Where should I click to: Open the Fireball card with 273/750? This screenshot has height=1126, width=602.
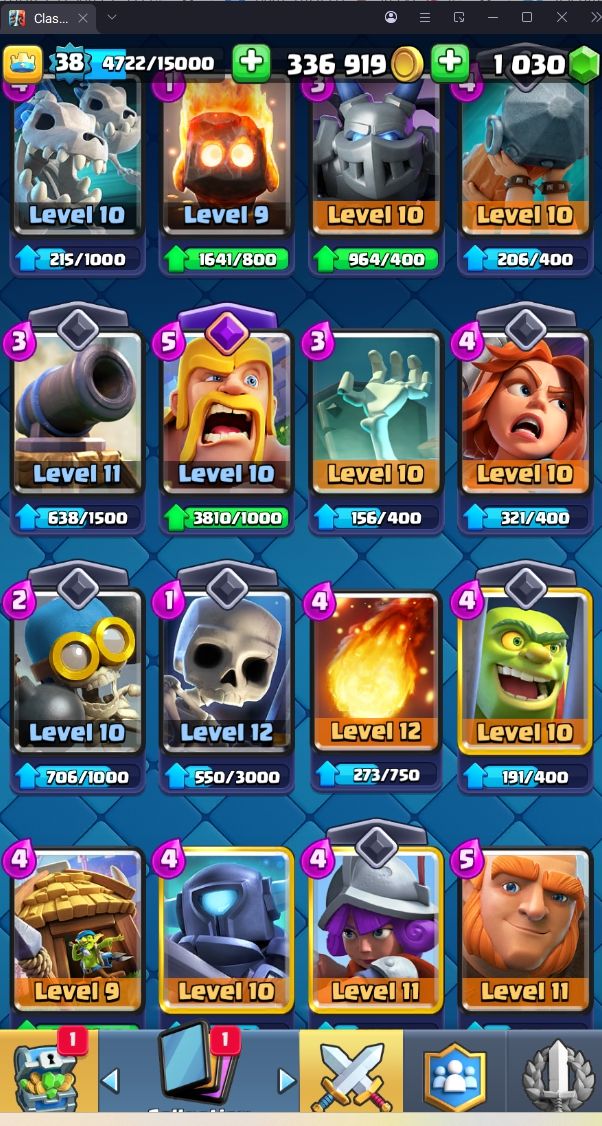(x=375, y=670)
